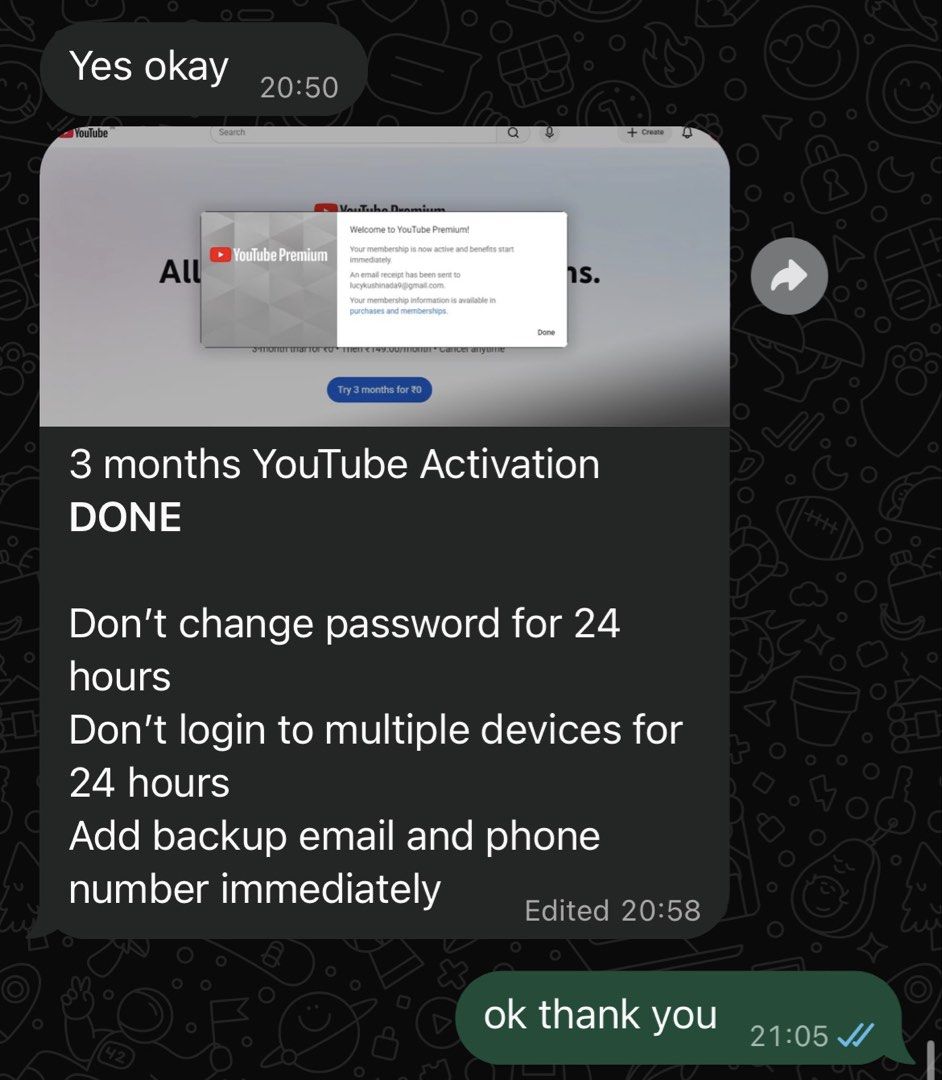Forward the YouTube Premium image message

788,276
